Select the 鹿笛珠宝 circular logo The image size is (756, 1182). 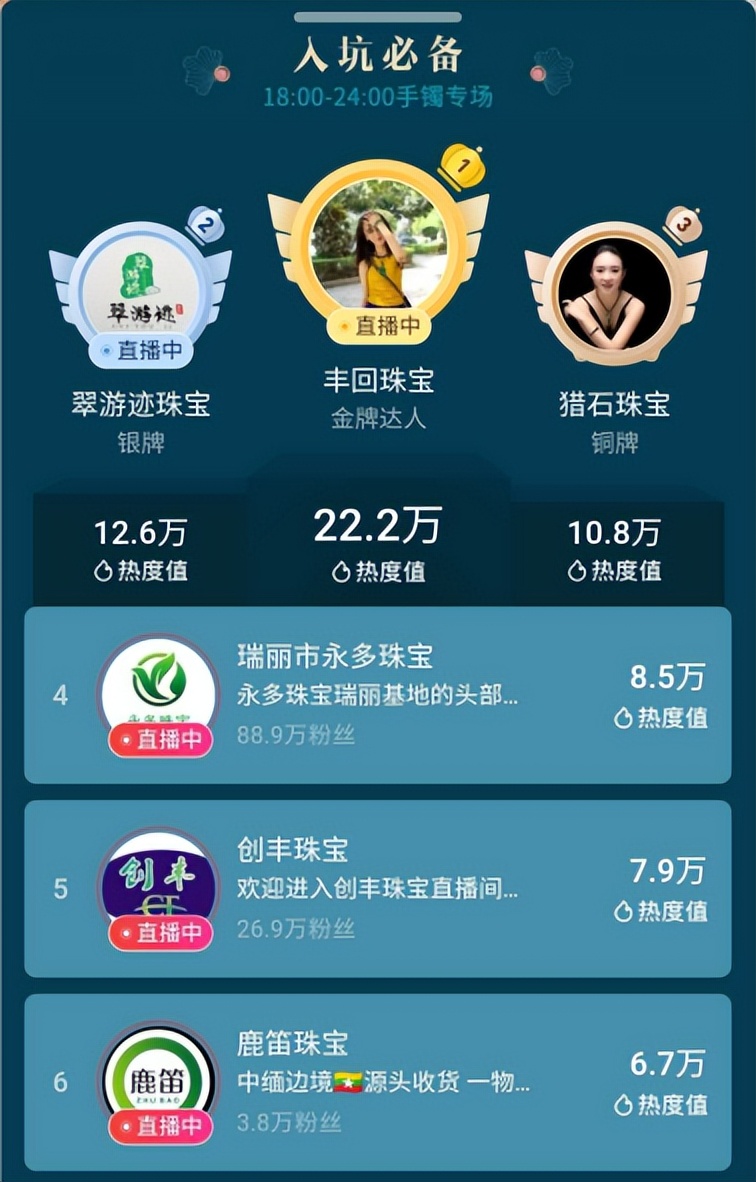pos(160,1078)
